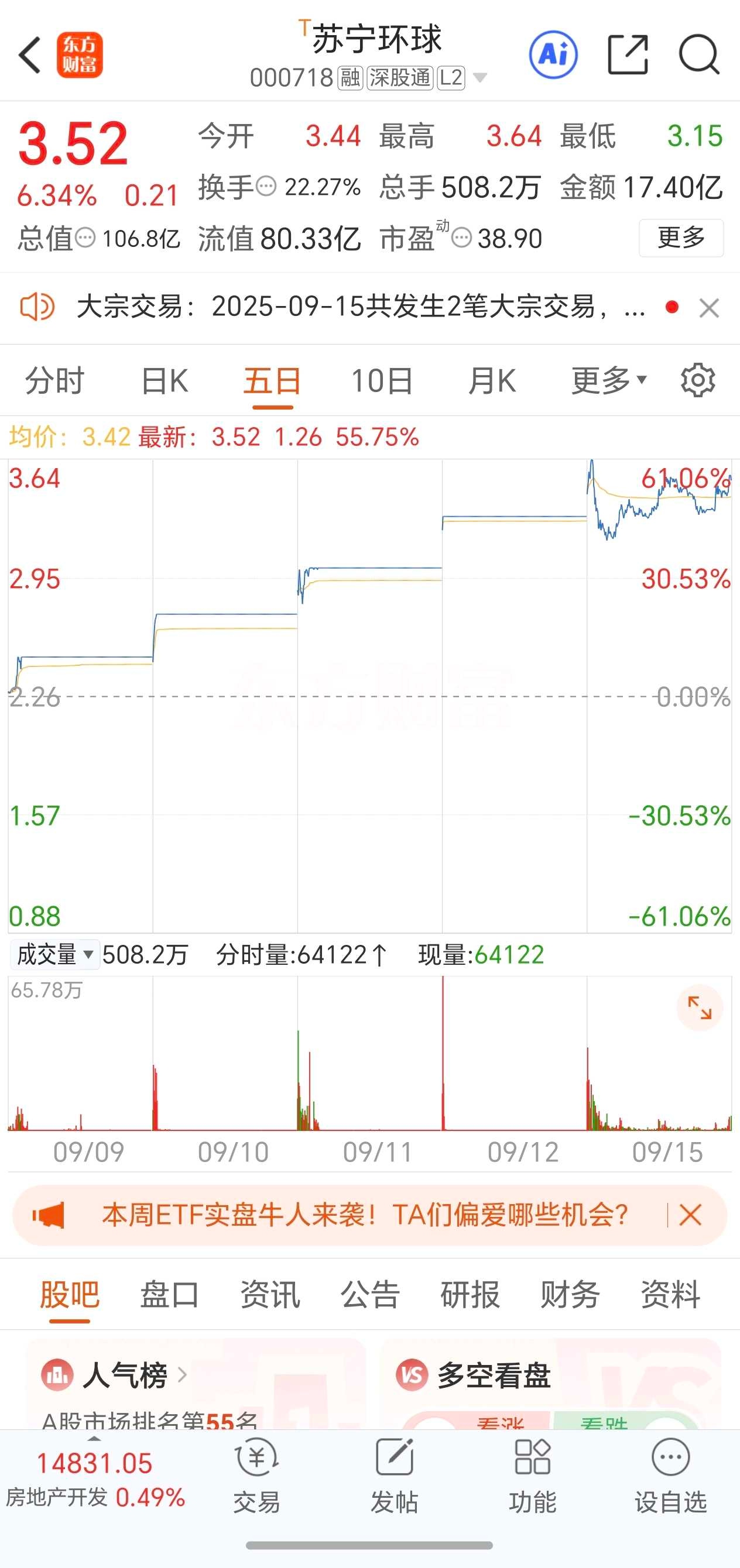Open the 人气榜 popularity ranking card
Image resolution: width=740 pixels, height=1568 pixels.
(x=125, y=1374)
